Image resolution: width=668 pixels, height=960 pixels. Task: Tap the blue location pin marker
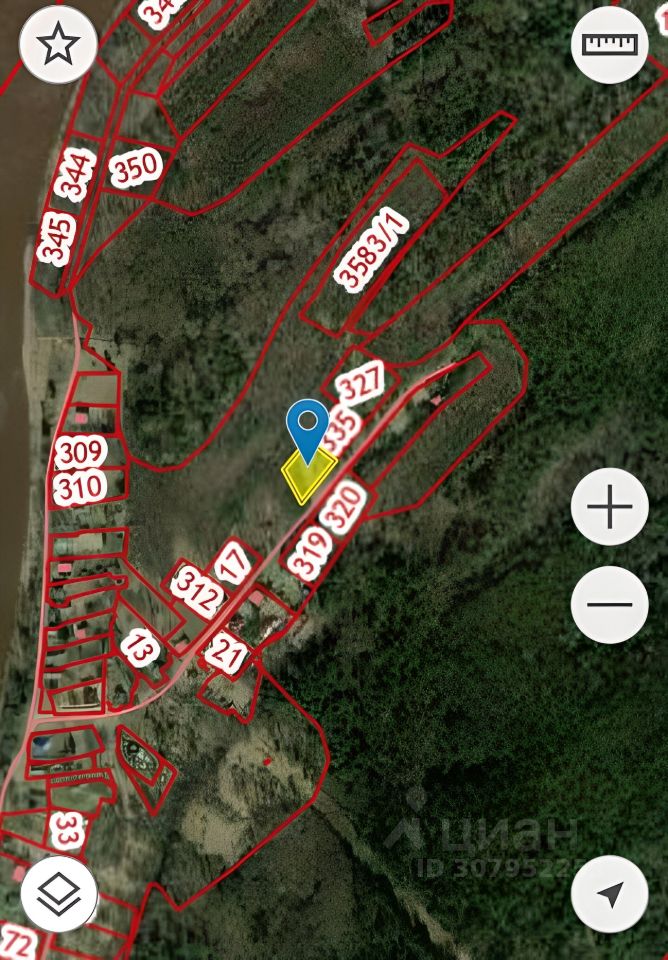[308, 427]
